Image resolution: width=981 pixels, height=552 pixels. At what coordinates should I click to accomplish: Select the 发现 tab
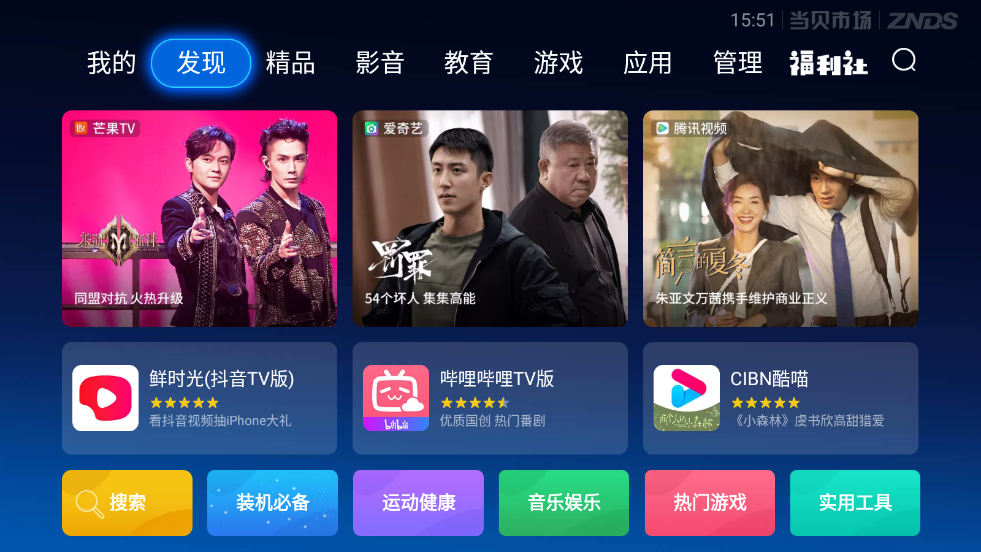pos(201,63)
